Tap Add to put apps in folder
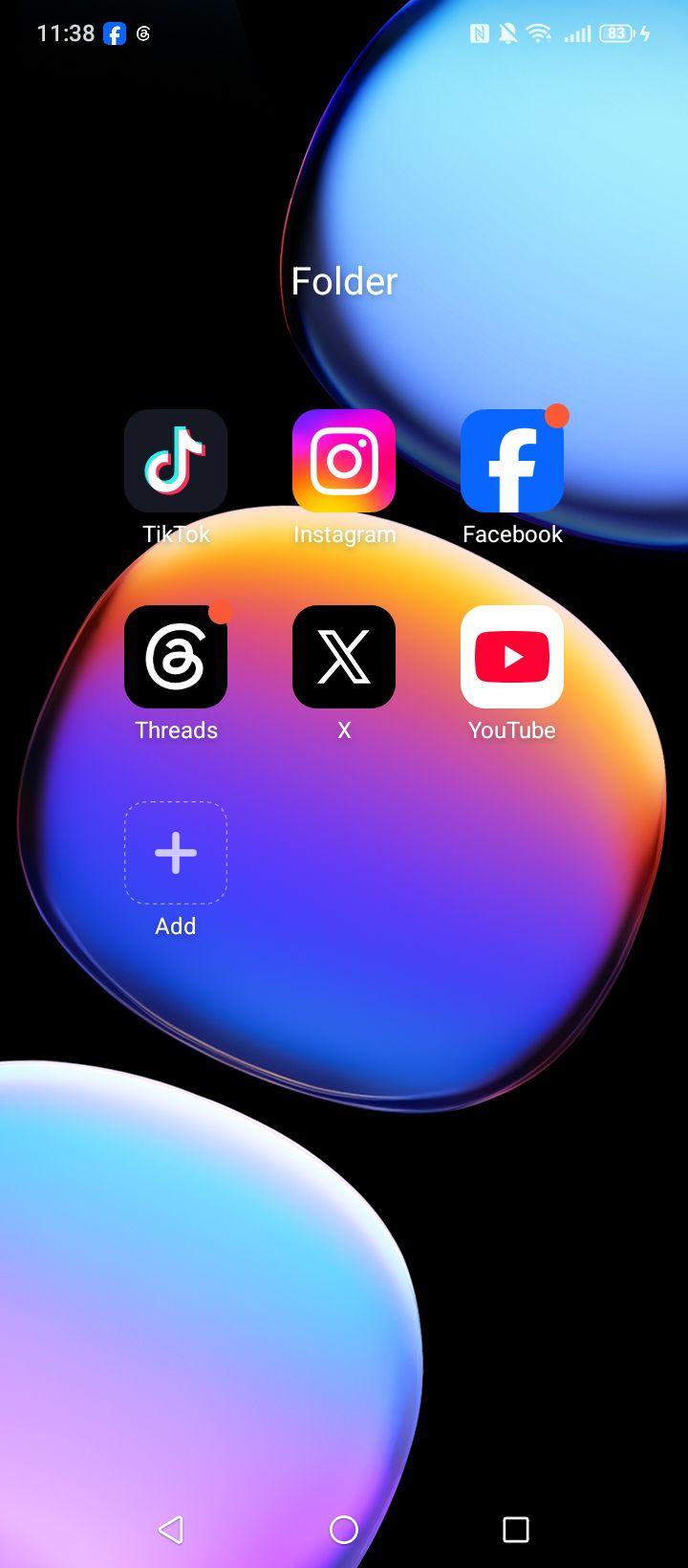 pos(176,853)
